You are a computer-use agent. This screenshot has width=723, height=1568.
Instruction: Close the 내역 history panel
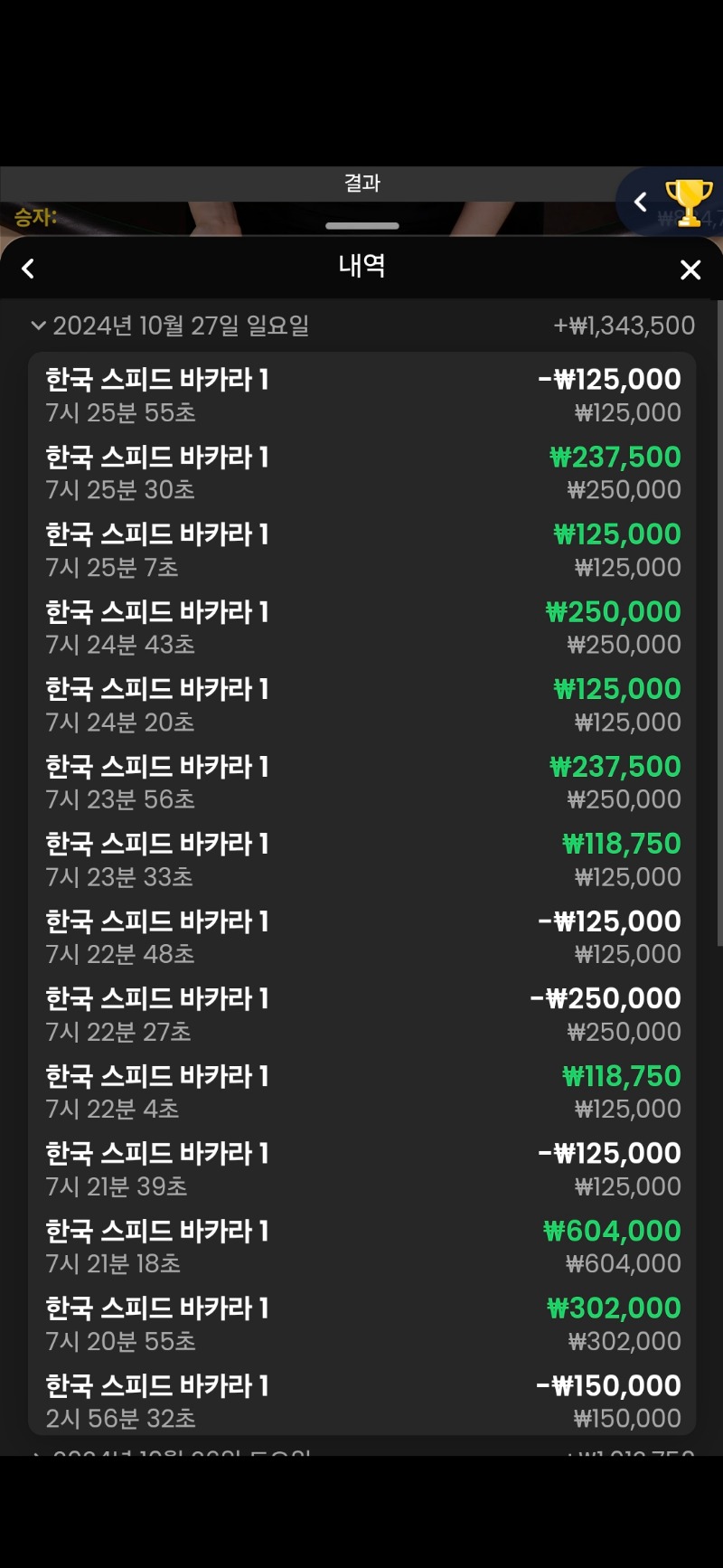[690, 269]
